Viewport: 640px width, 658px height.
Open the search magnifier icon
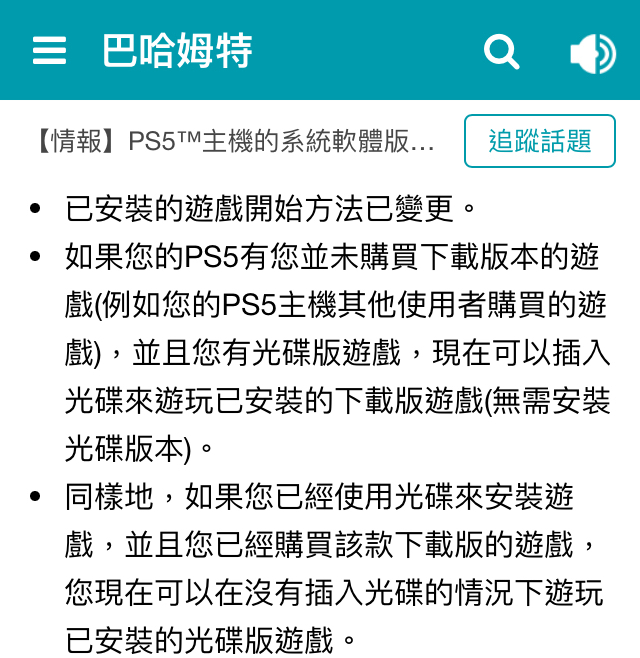point(501,51)
